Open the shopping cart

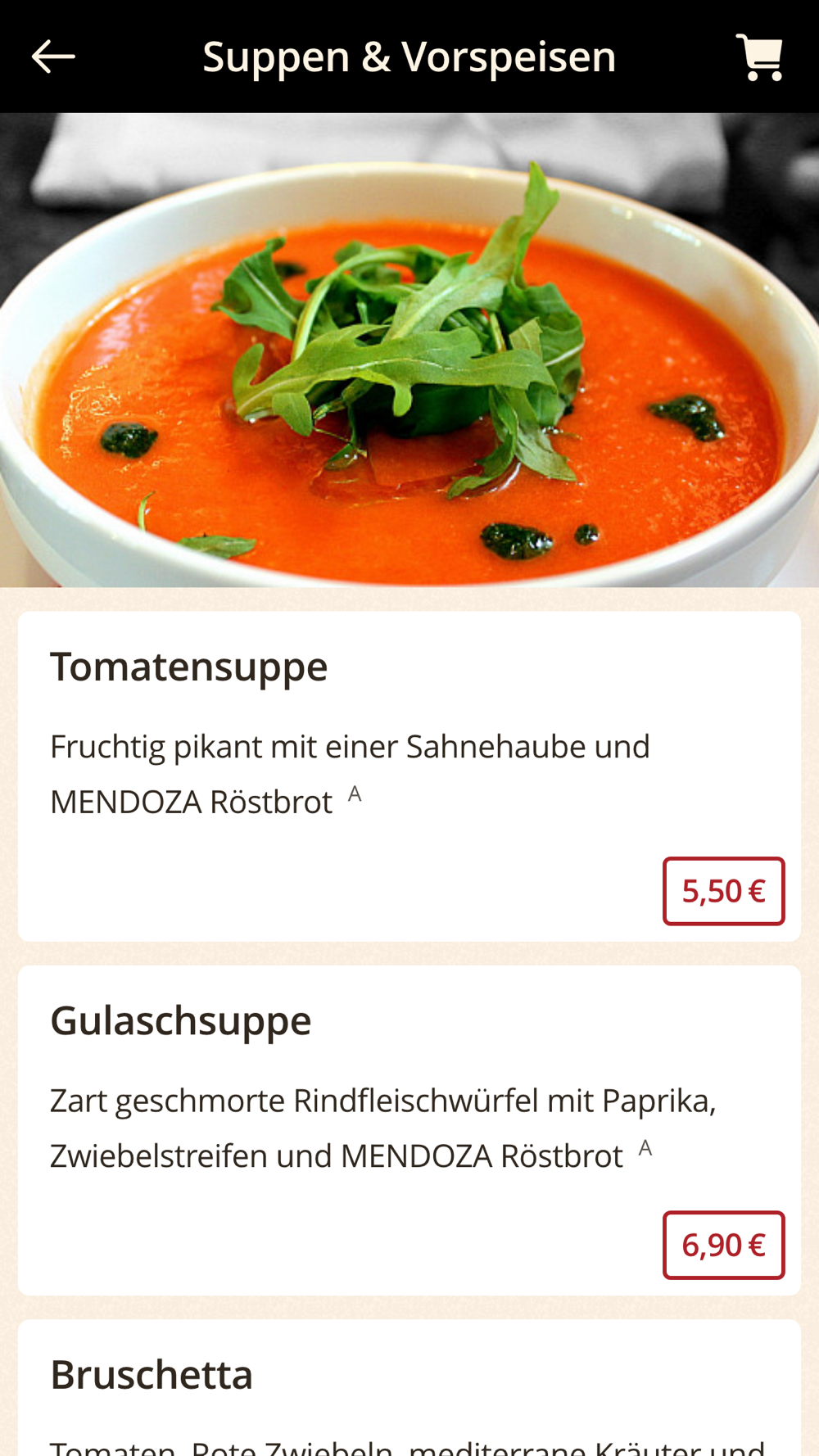pos(759,57)
